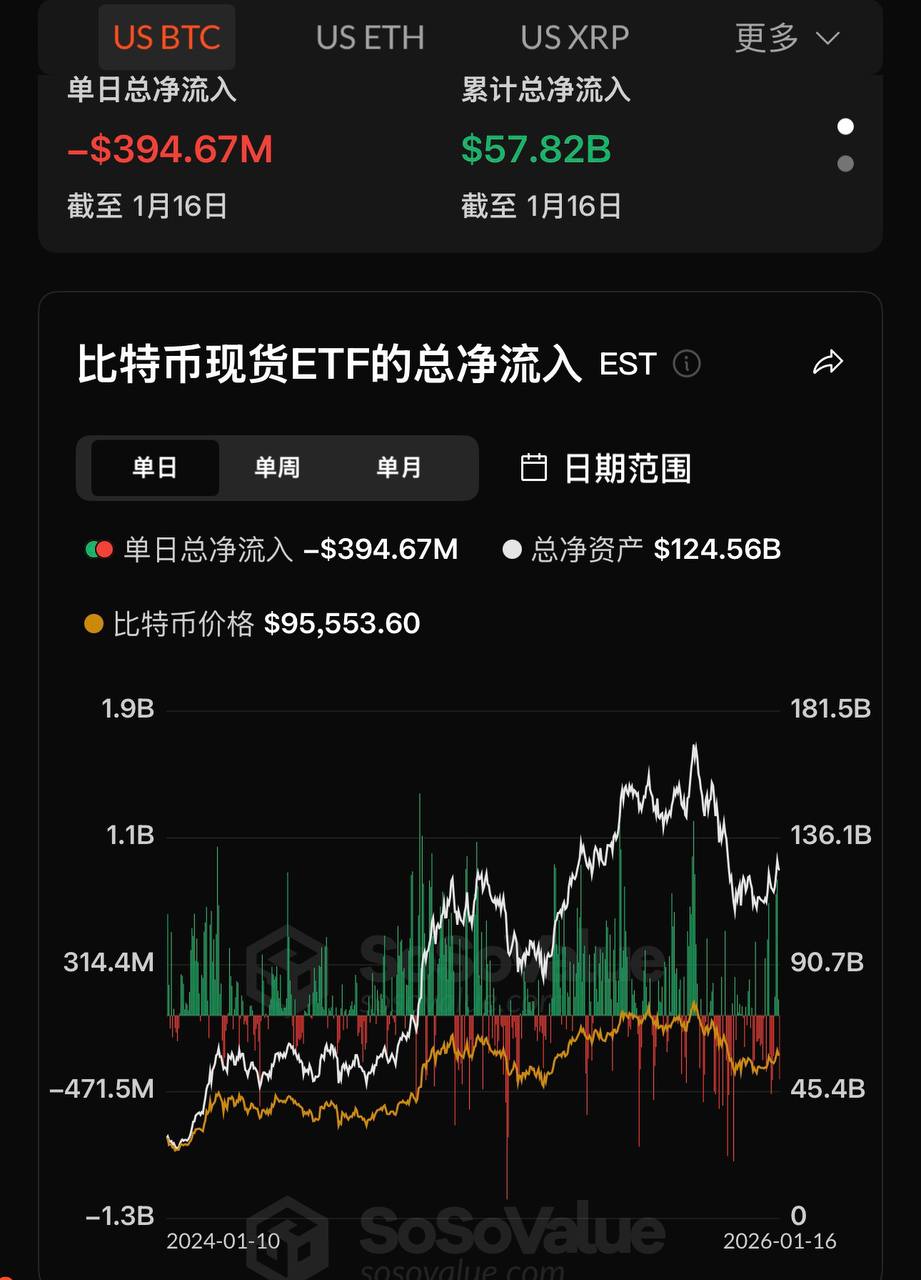Expand the 更多 dropdown menu
This screenshot has height=1280, width=921.
(x=765, y=37)
